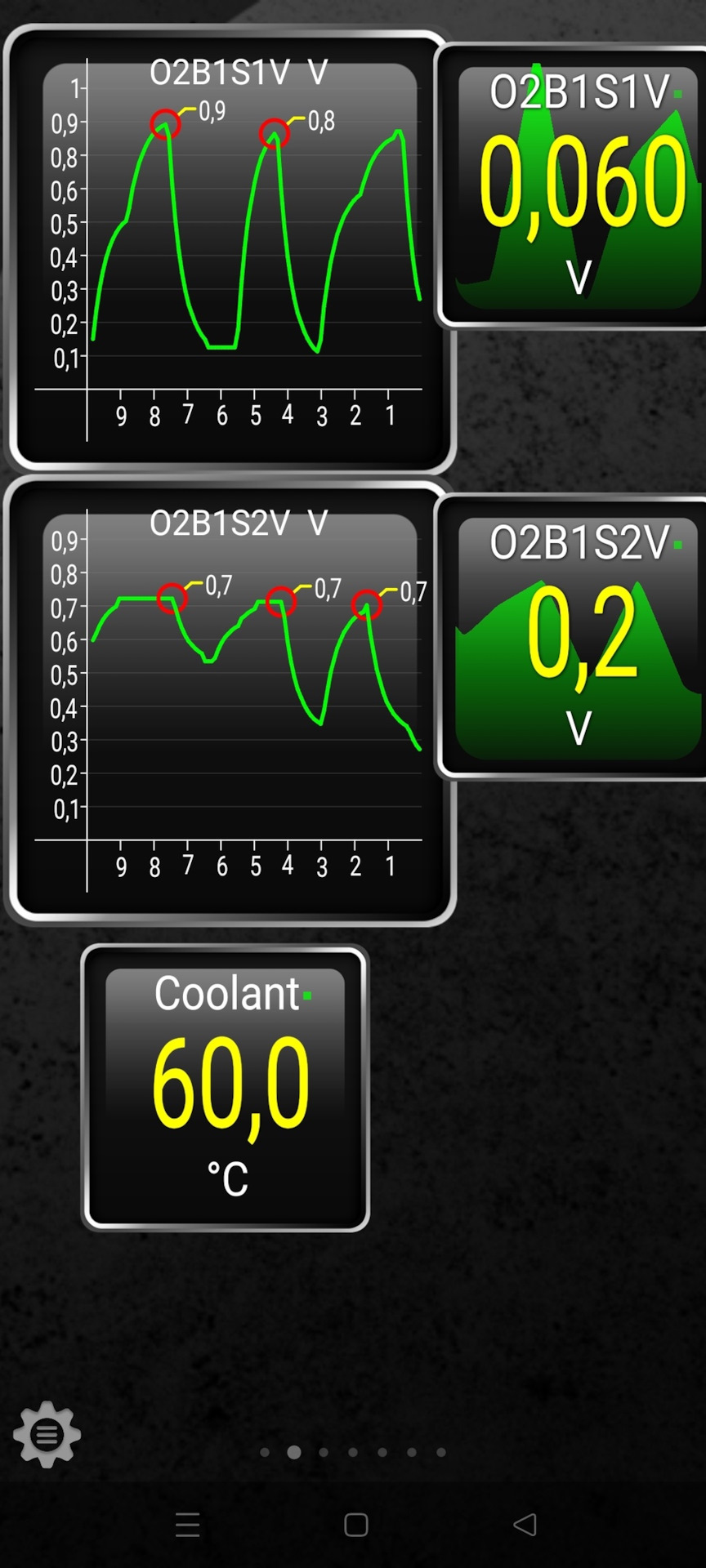This screenshot has width=706, height=1568.
Task: Go back with the system back button
Action: pyautogui.click(x=525, y=1524)
